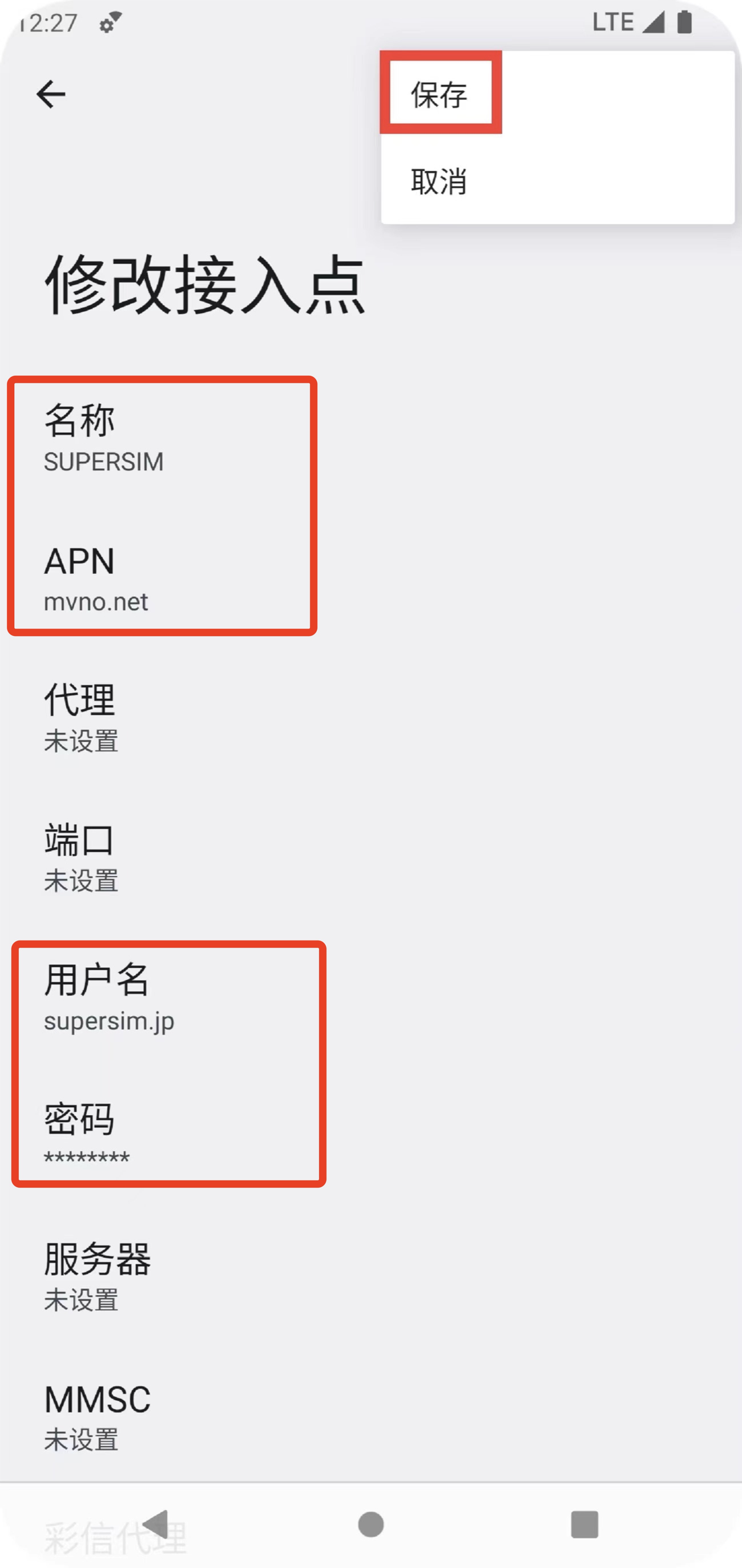Edit 用户名 supersim.jp
Screen dimensions: 742x1568
pyautogui.click(x=371, y=997)
